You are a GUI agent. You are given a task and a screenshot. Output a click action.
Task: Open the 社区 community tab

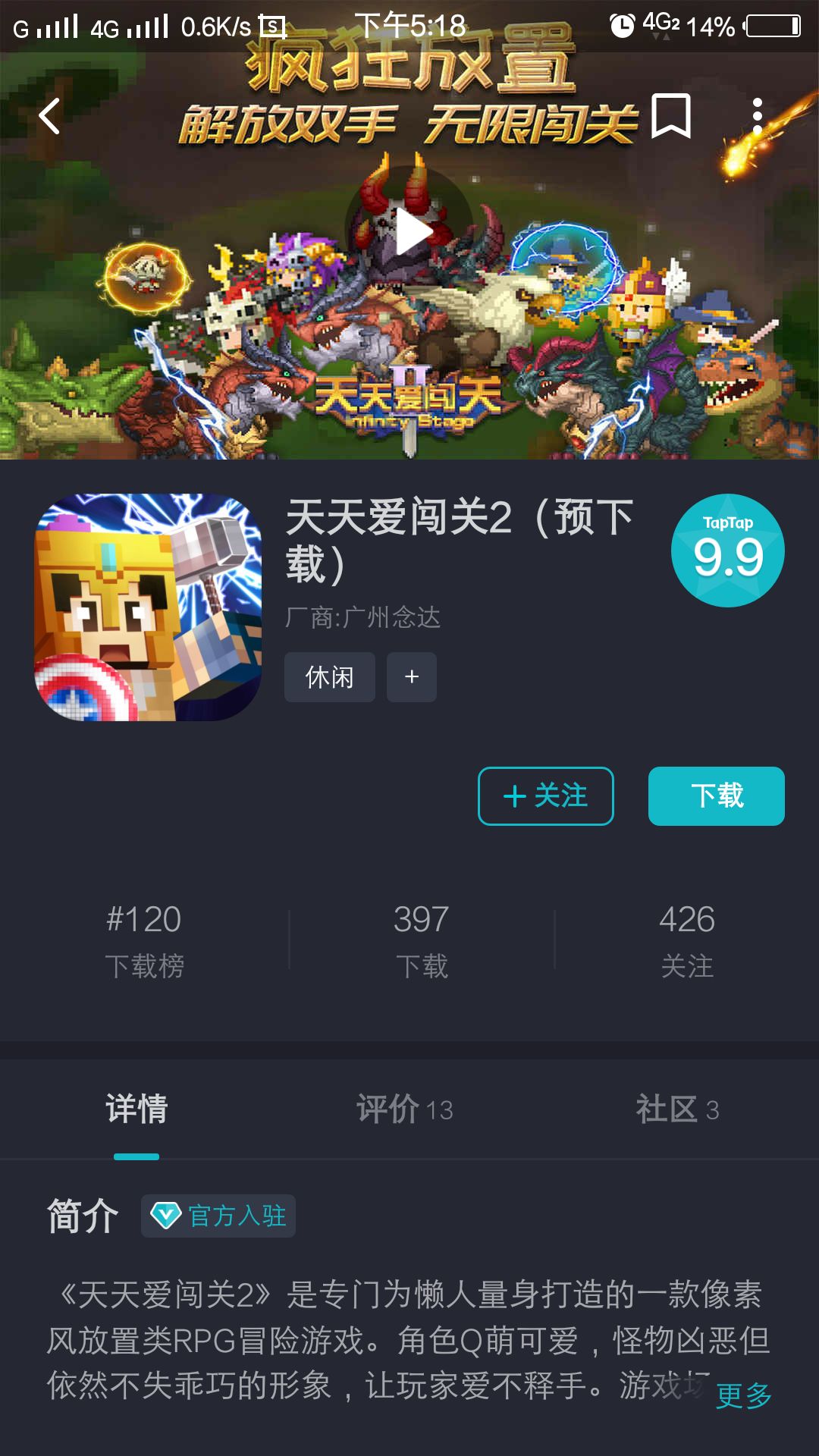coord(677,1108)
